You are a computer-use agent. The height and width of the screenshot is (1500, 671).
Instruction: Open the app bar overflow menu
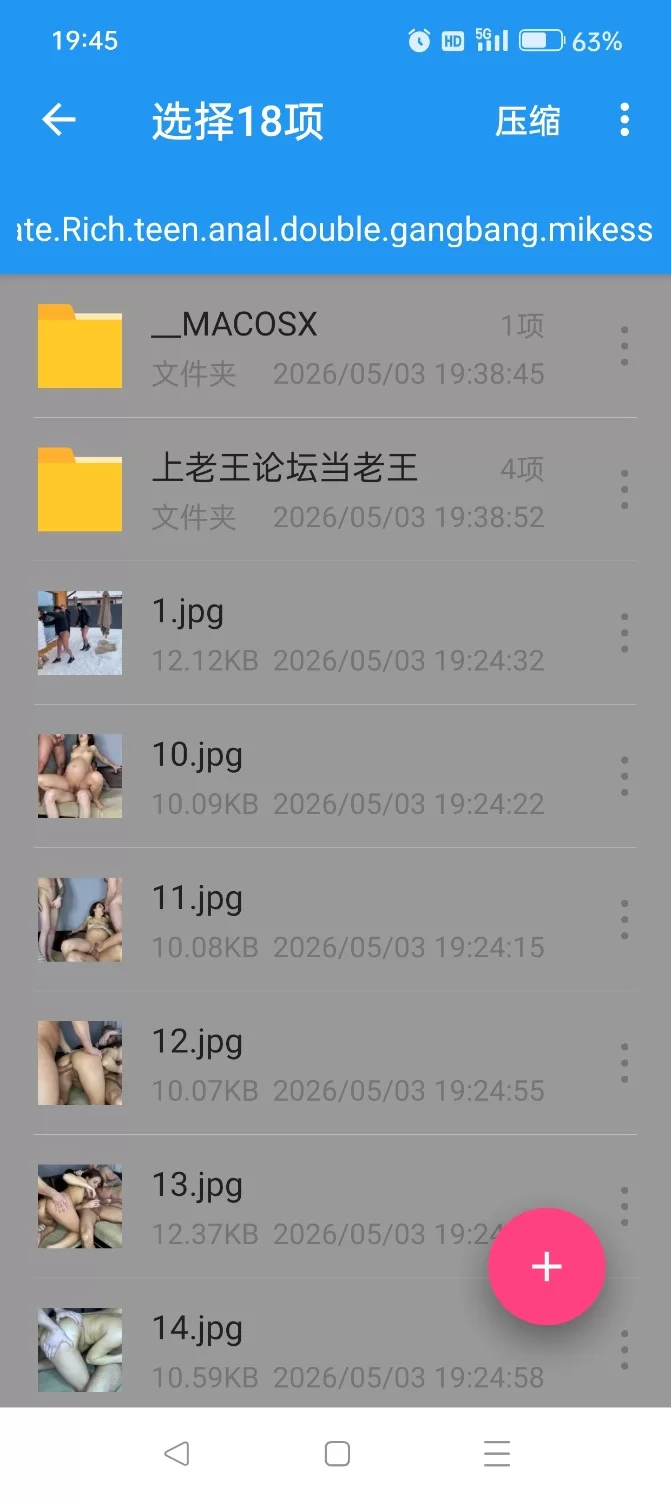[x=624, y=121]
